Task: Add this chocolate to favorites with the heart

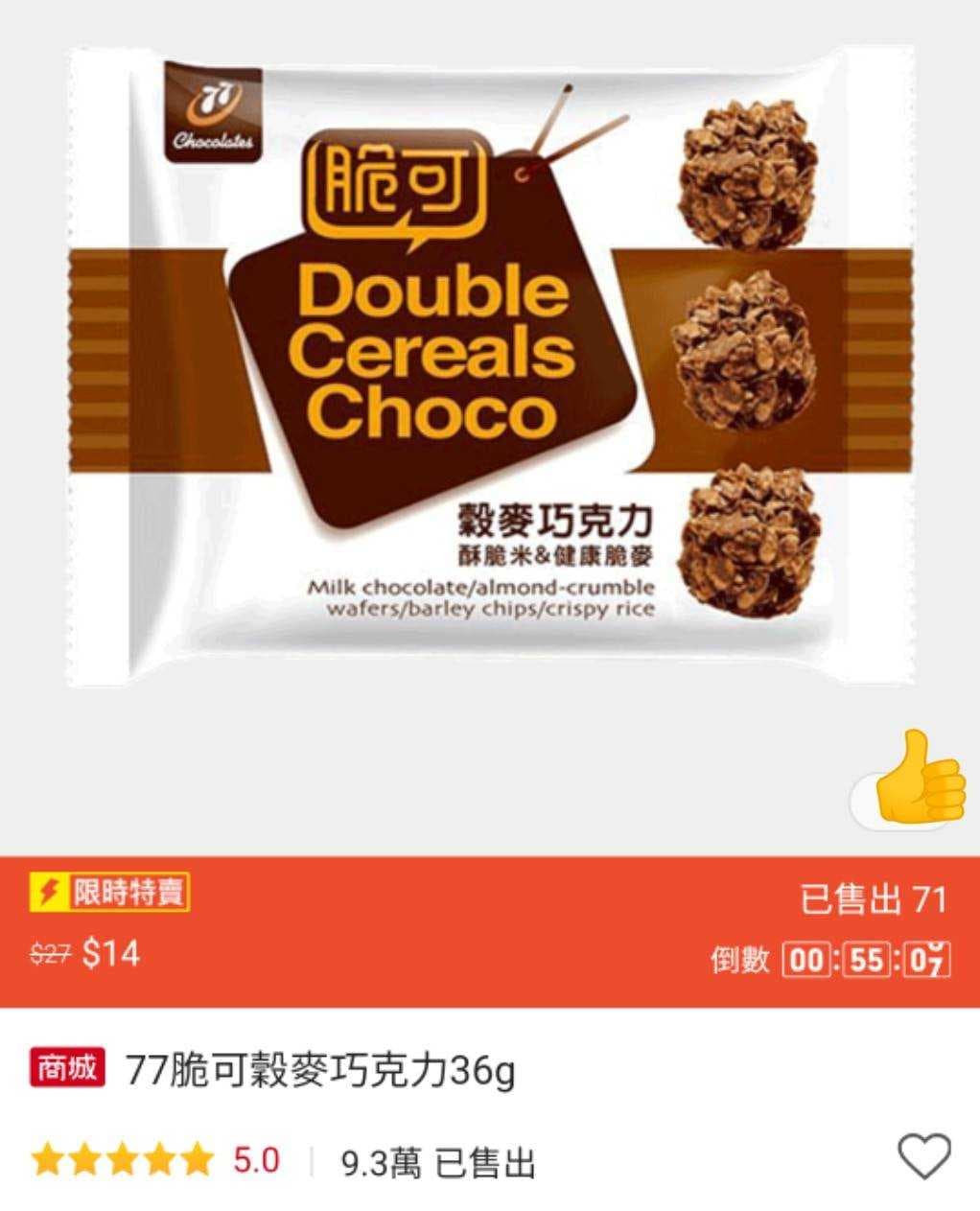Action: (x=923, y=1156)
